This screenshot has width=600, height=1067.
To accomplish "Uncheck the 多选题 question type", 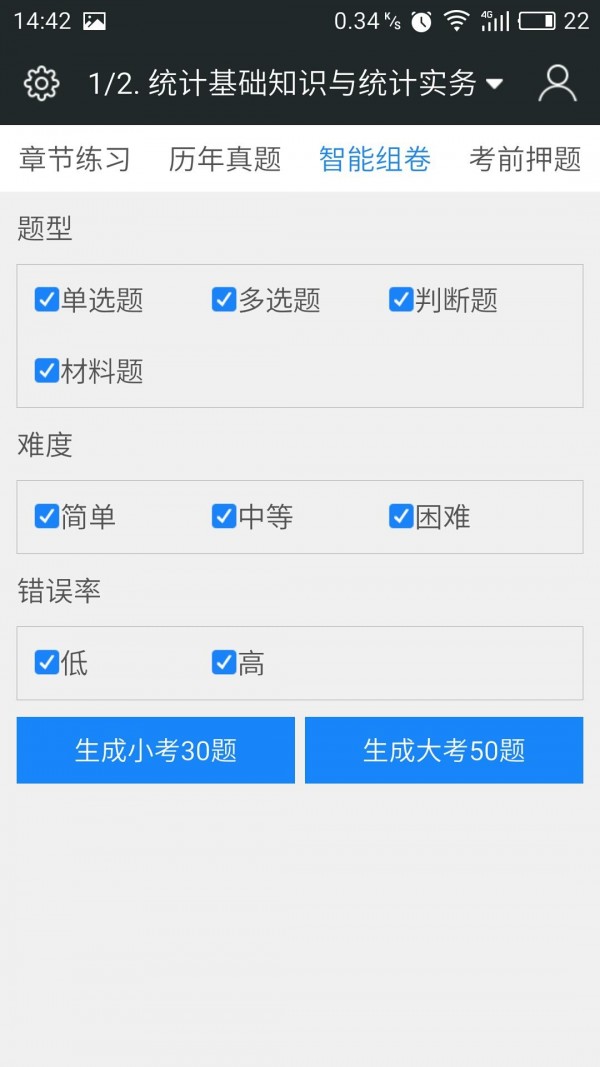I will tap(224, 299).
